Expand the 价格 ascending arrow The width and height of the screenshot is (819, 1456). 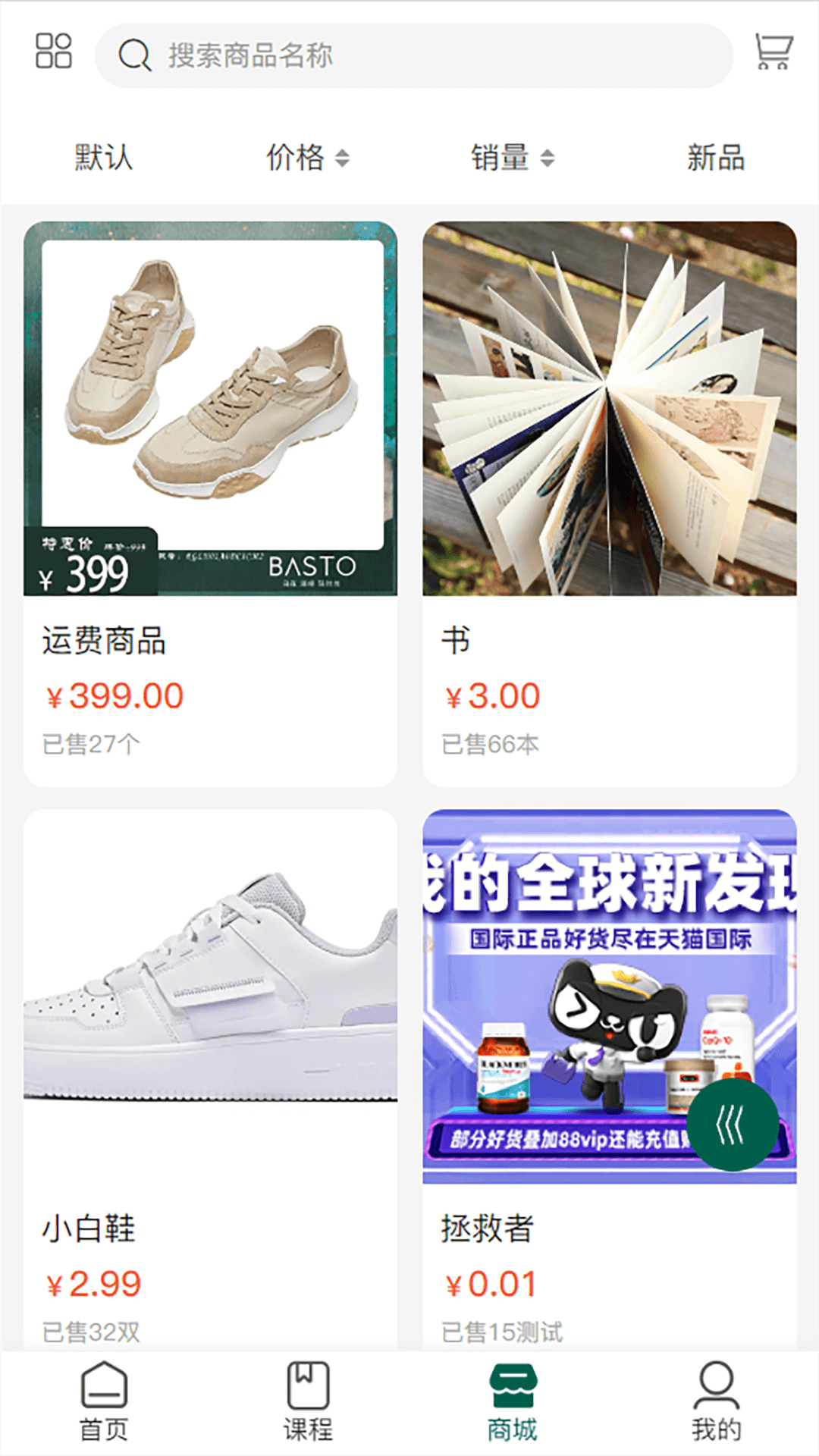point(343,152)
